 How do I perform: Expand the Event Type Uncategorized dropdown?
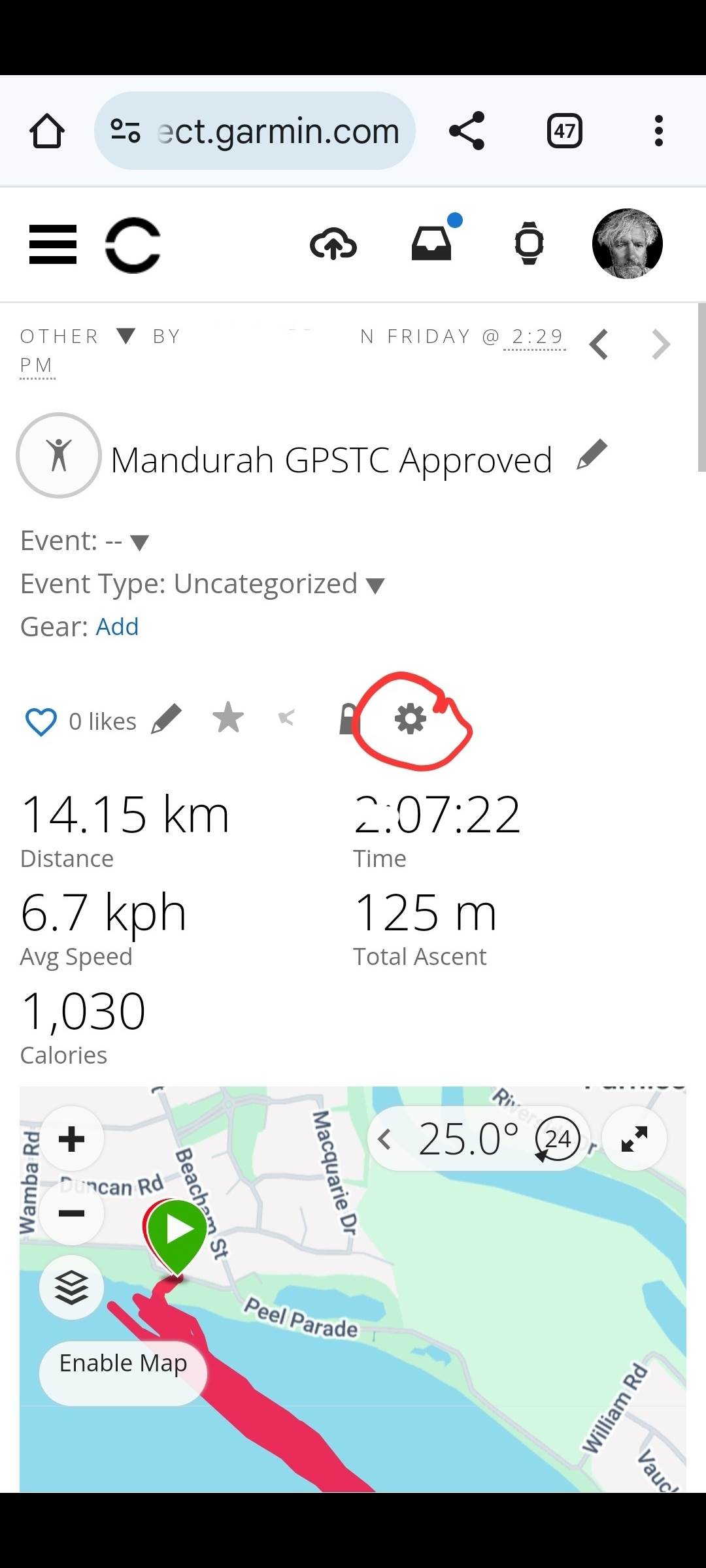(x=375, y=585)
